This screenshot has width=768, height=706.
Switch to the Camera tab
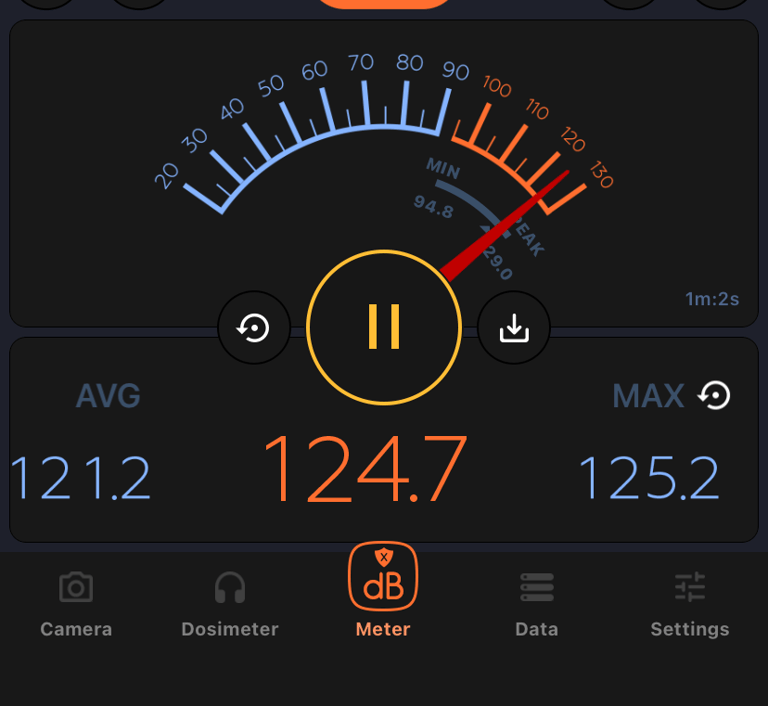tap(76, 603)
